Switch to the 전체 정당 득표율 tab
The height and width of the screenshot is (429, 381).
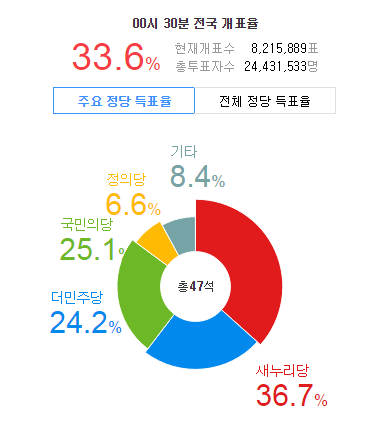[265, 101]
